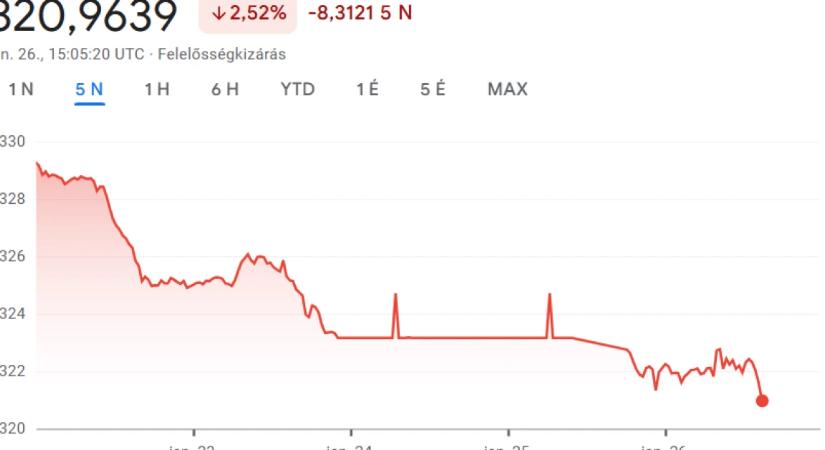Show the 1 H chart range

tap(156, 90)
